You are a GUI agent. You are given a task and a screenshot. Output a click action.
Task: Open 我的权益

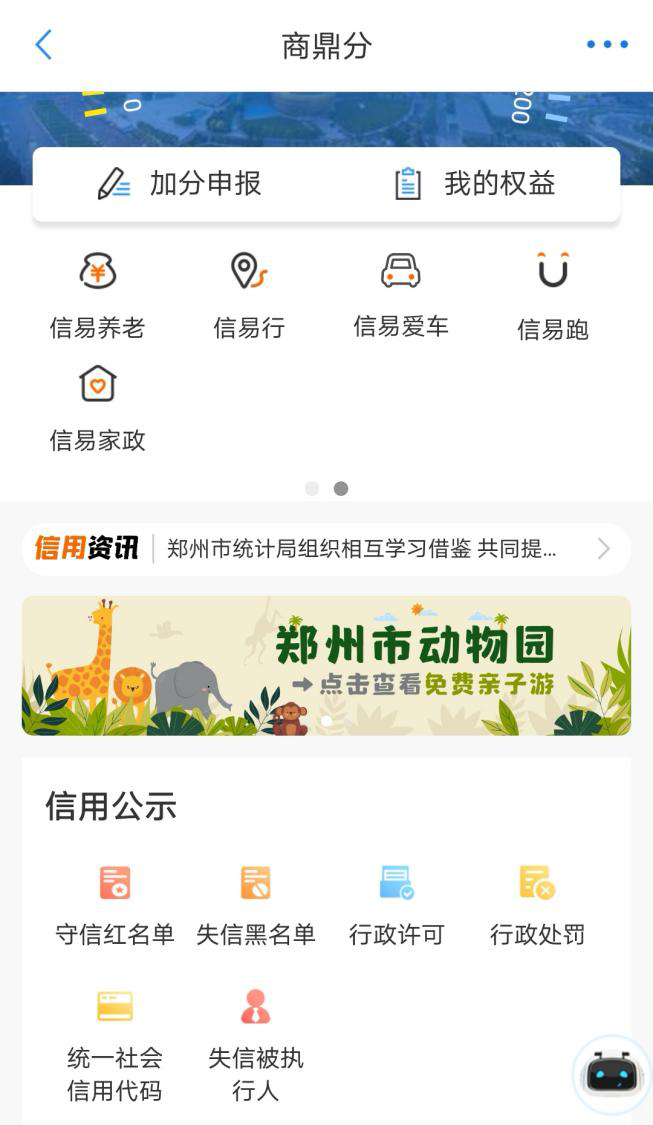(x=474, y=184)
